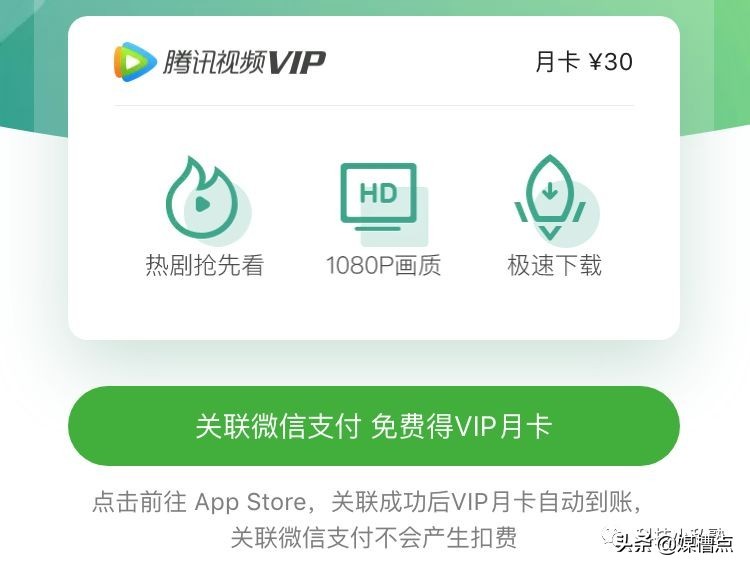750x570 pixels.
Task: Tap 关联微信支付 免费得VIP月卡 button
Action: (x=373, y=426)
